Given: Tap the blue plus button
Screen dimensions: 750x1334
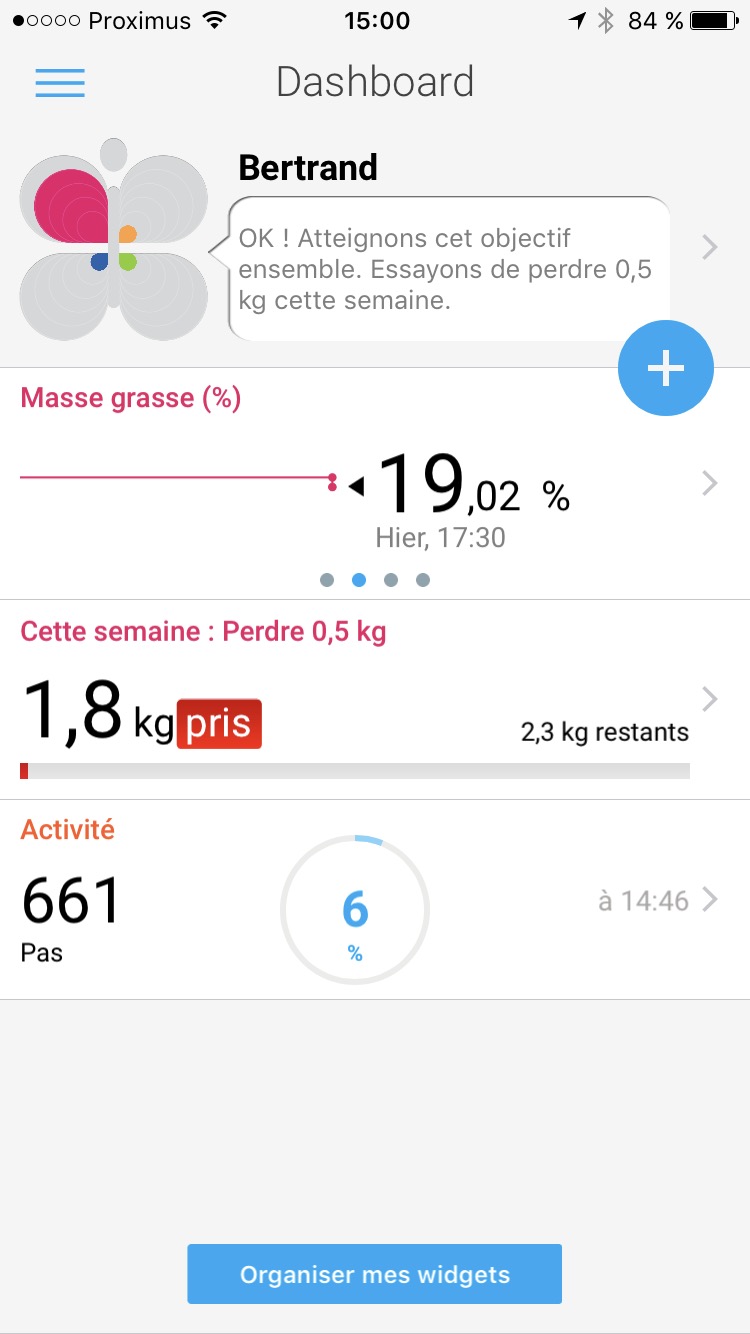Looking at the screenshot, I should (x=665, y=368).
